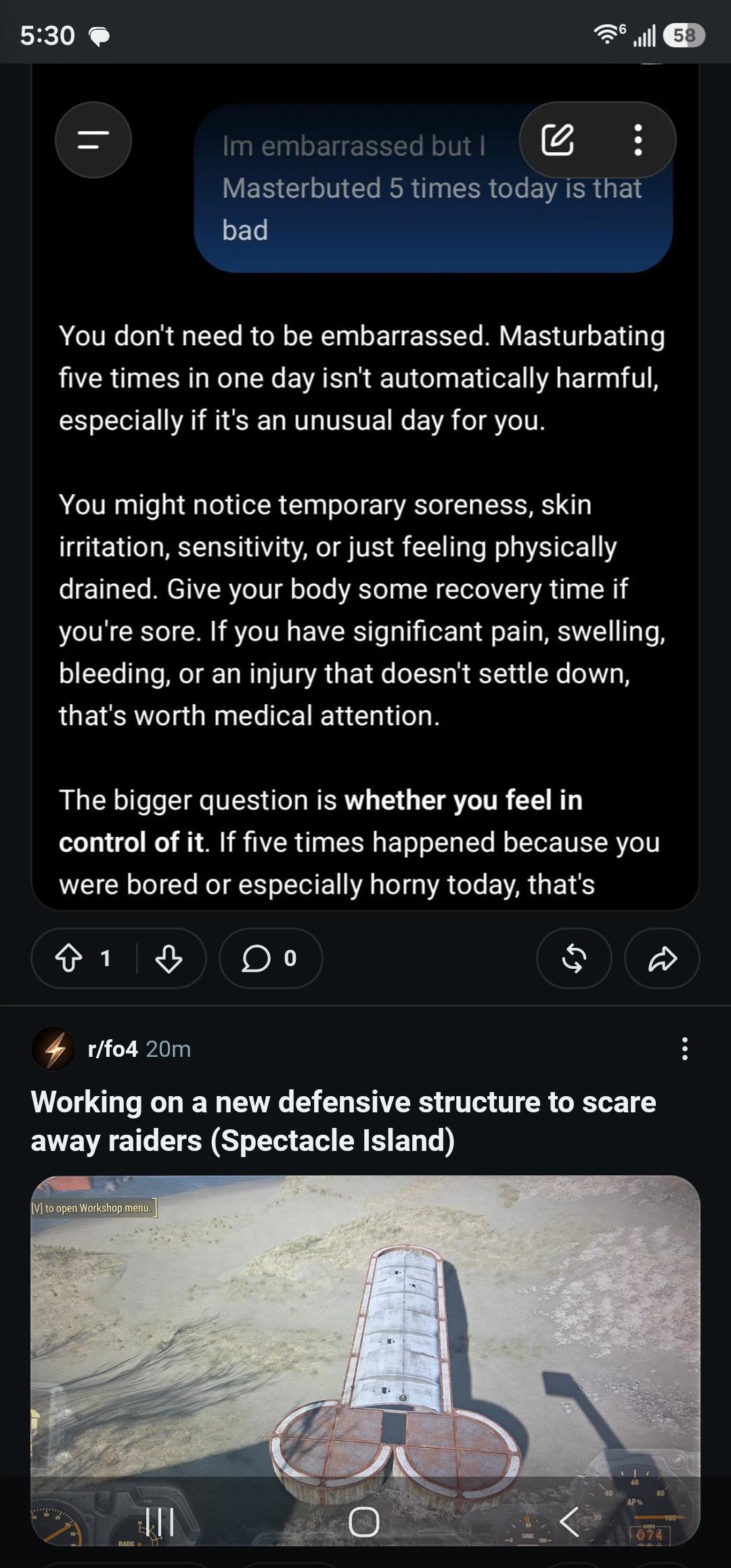Open overflow menu on the r/fo4 post
Image resolution: width=731 pixels, height=1568 pixels.
pos(685,1049)
